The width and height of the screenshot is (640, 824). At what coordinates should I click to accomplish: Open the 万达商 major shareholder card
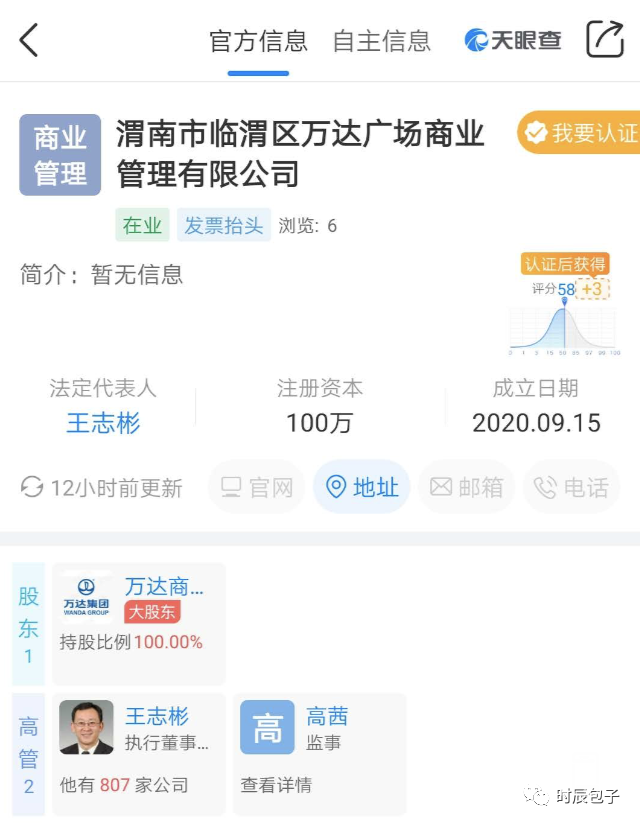coord(139,624)
